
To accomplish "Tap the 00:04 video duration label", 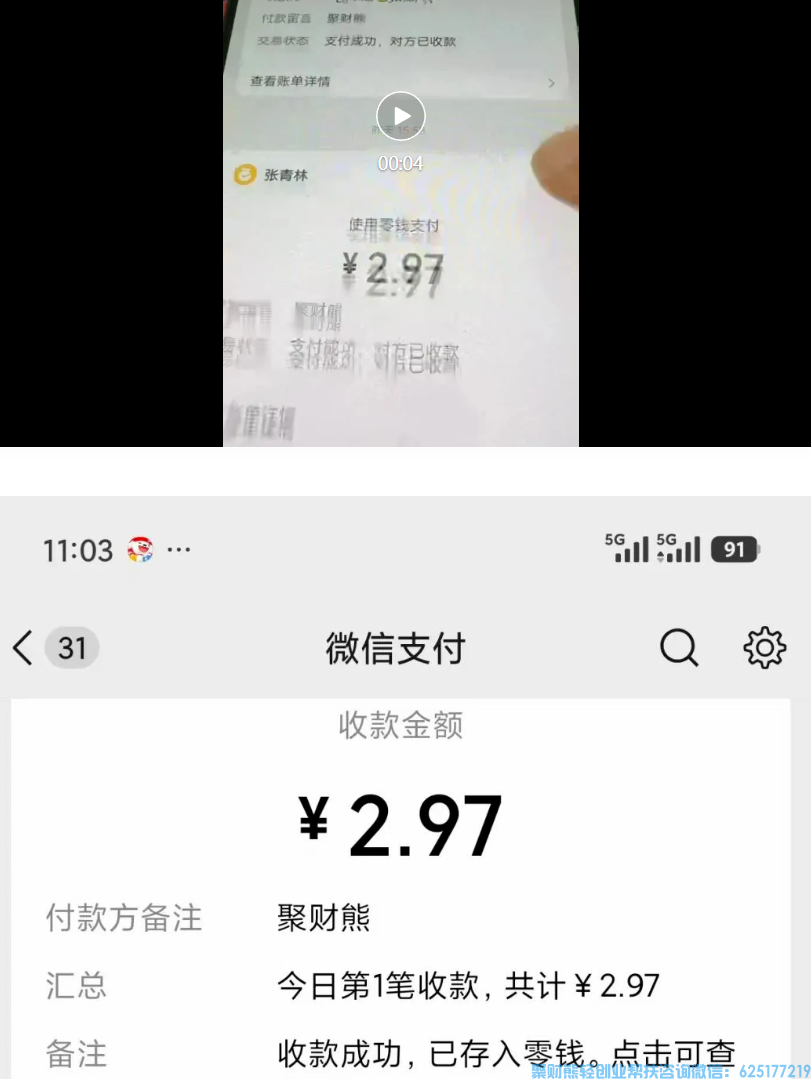I will click(x=401, y=163).
